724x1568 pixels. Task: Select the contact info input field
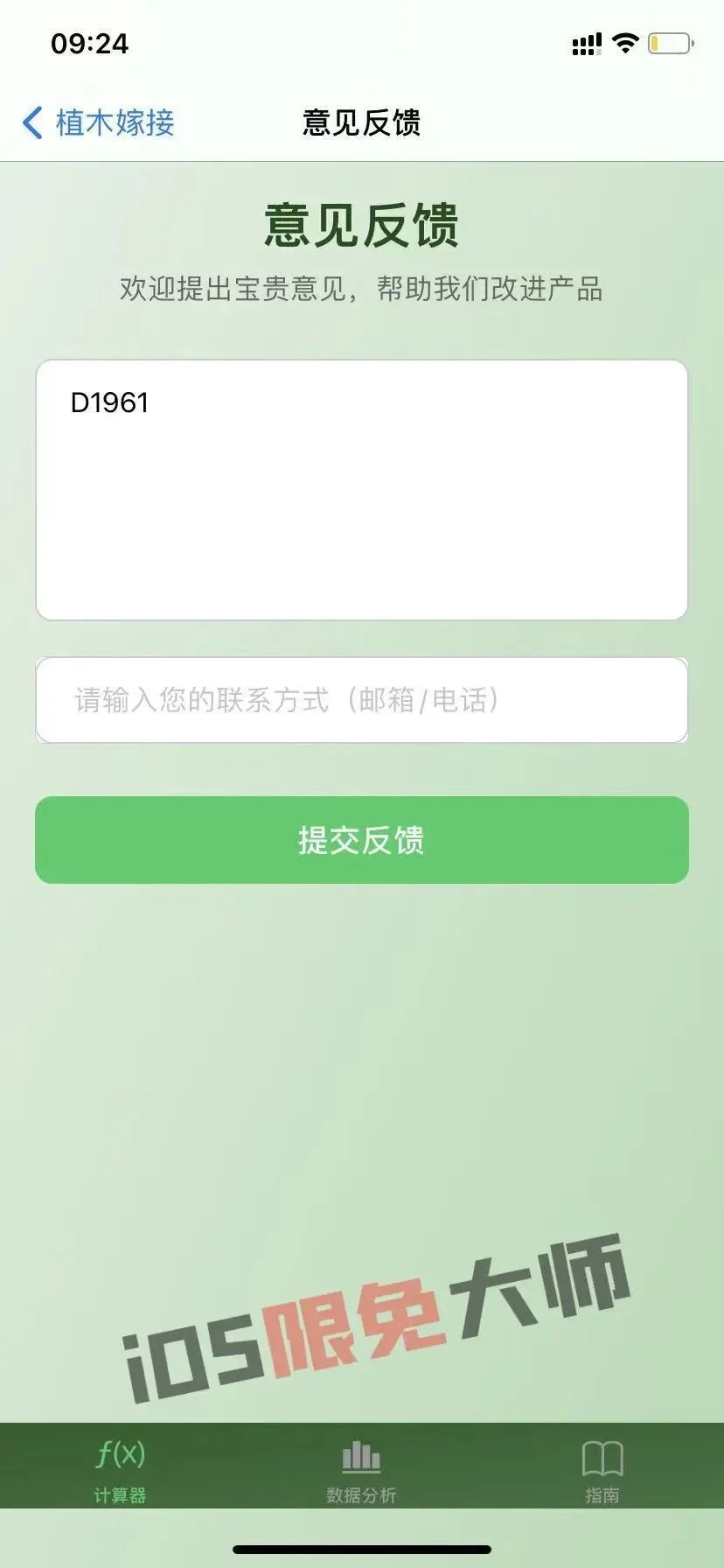point(361,700)
